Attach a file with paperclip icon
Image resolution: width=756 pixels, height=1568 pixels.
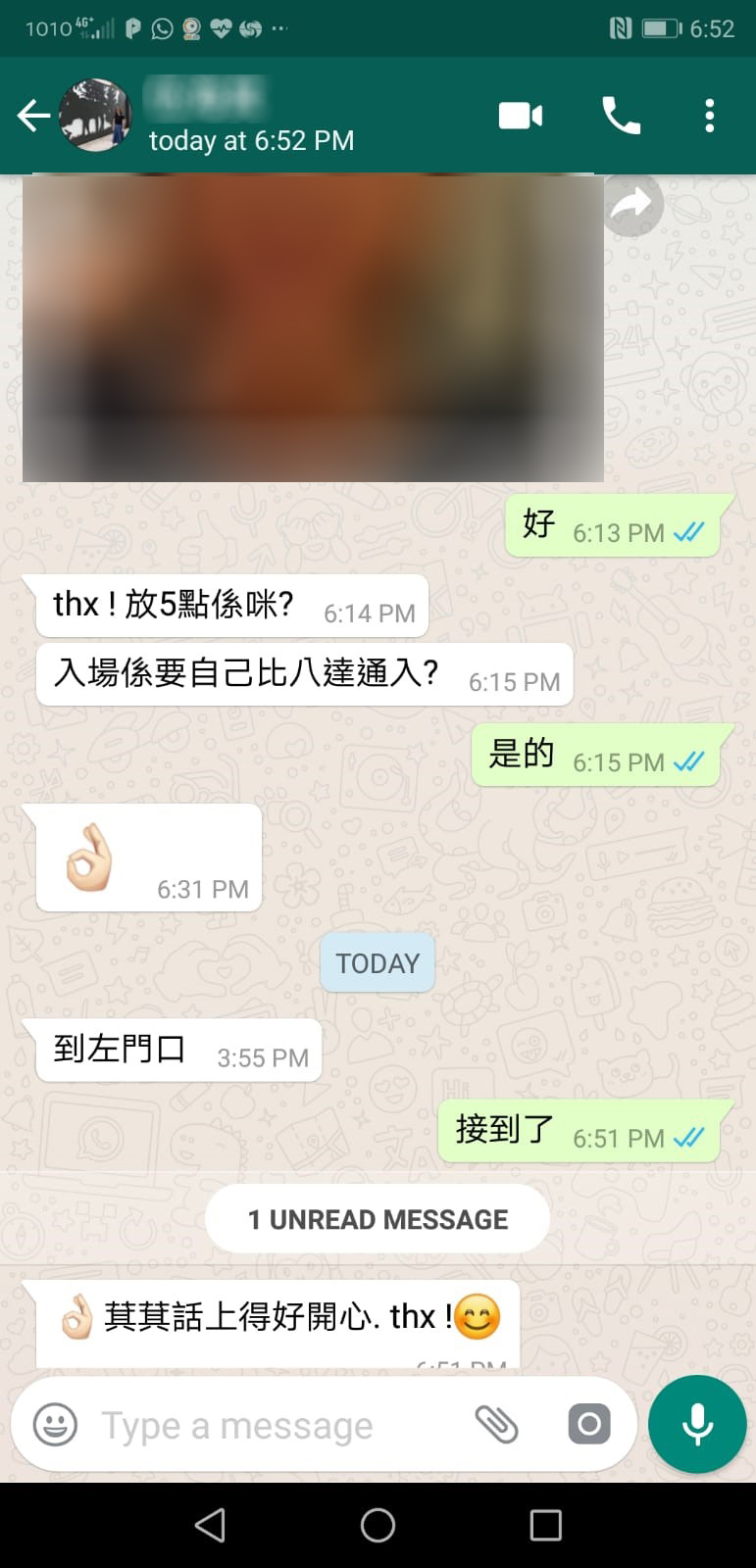click(496, 1424)
